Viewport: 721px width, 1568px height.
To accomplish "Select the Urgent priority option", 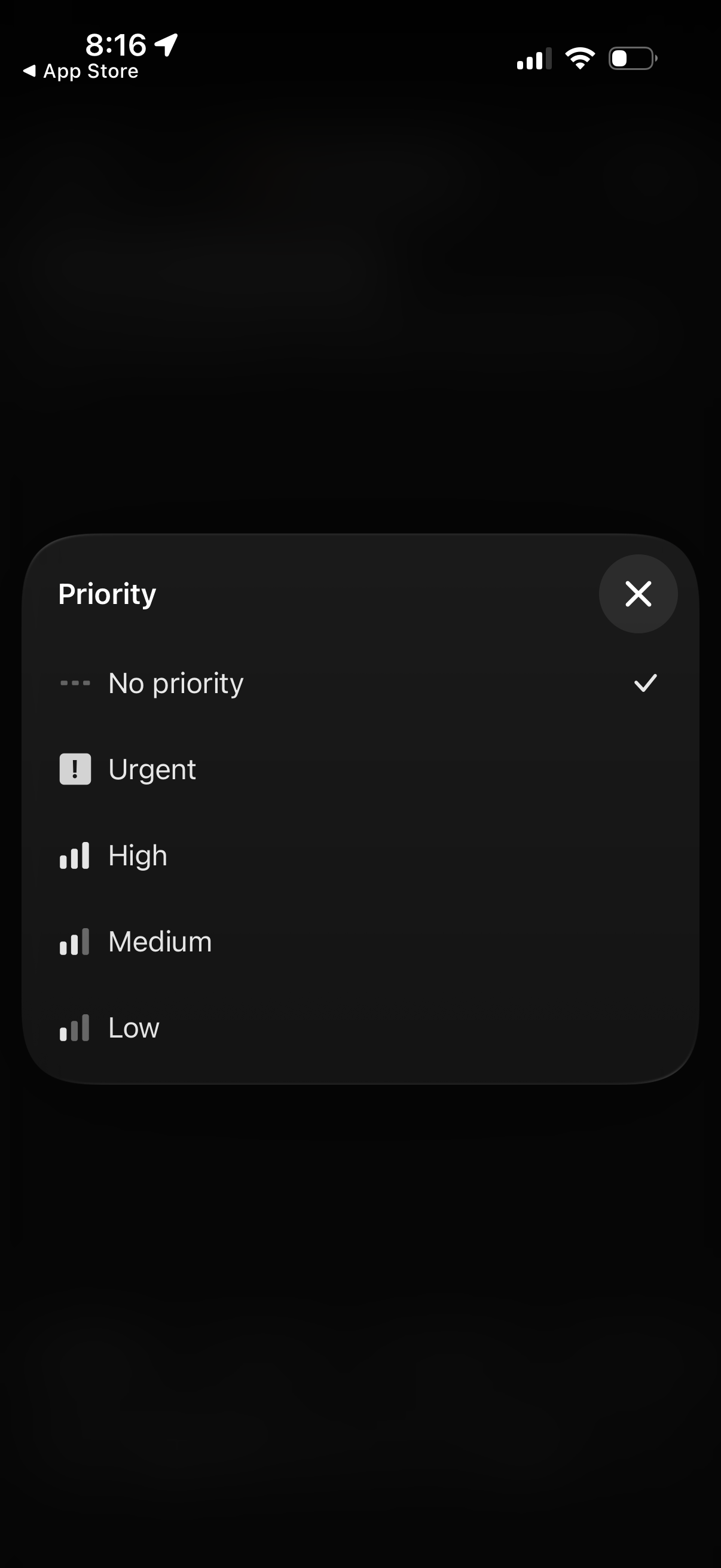I will tap(151, 769).
